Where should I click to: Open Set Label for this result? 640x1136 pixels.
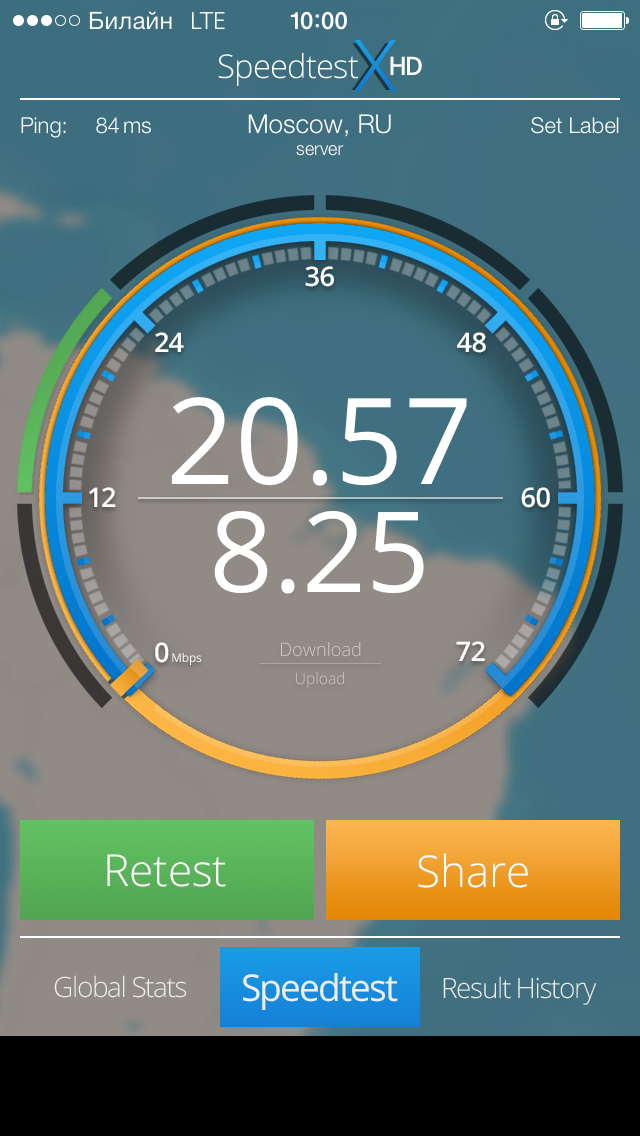(574, 126)
